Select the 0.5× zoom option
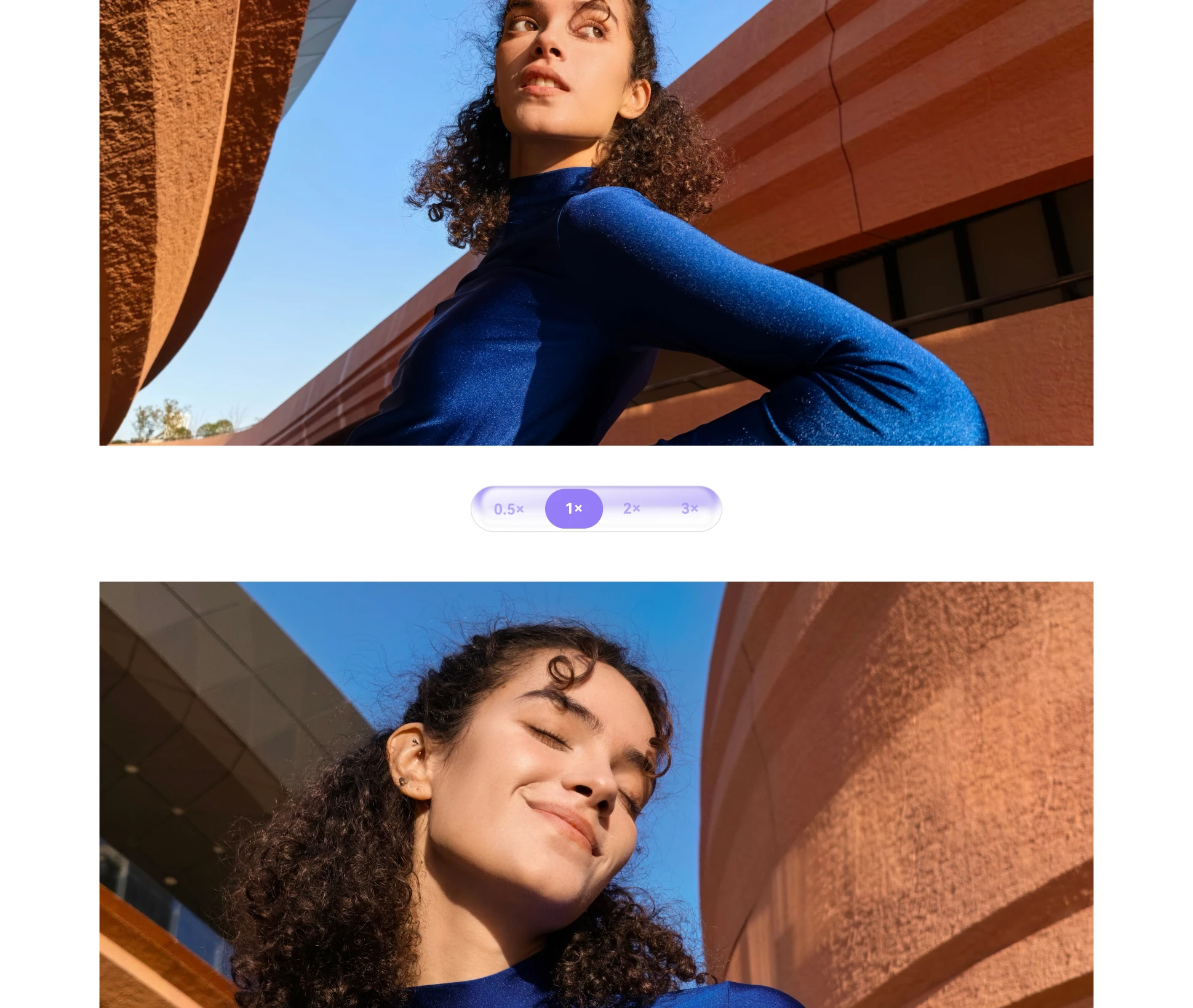1193x1008 pixels. click(508, 509)
